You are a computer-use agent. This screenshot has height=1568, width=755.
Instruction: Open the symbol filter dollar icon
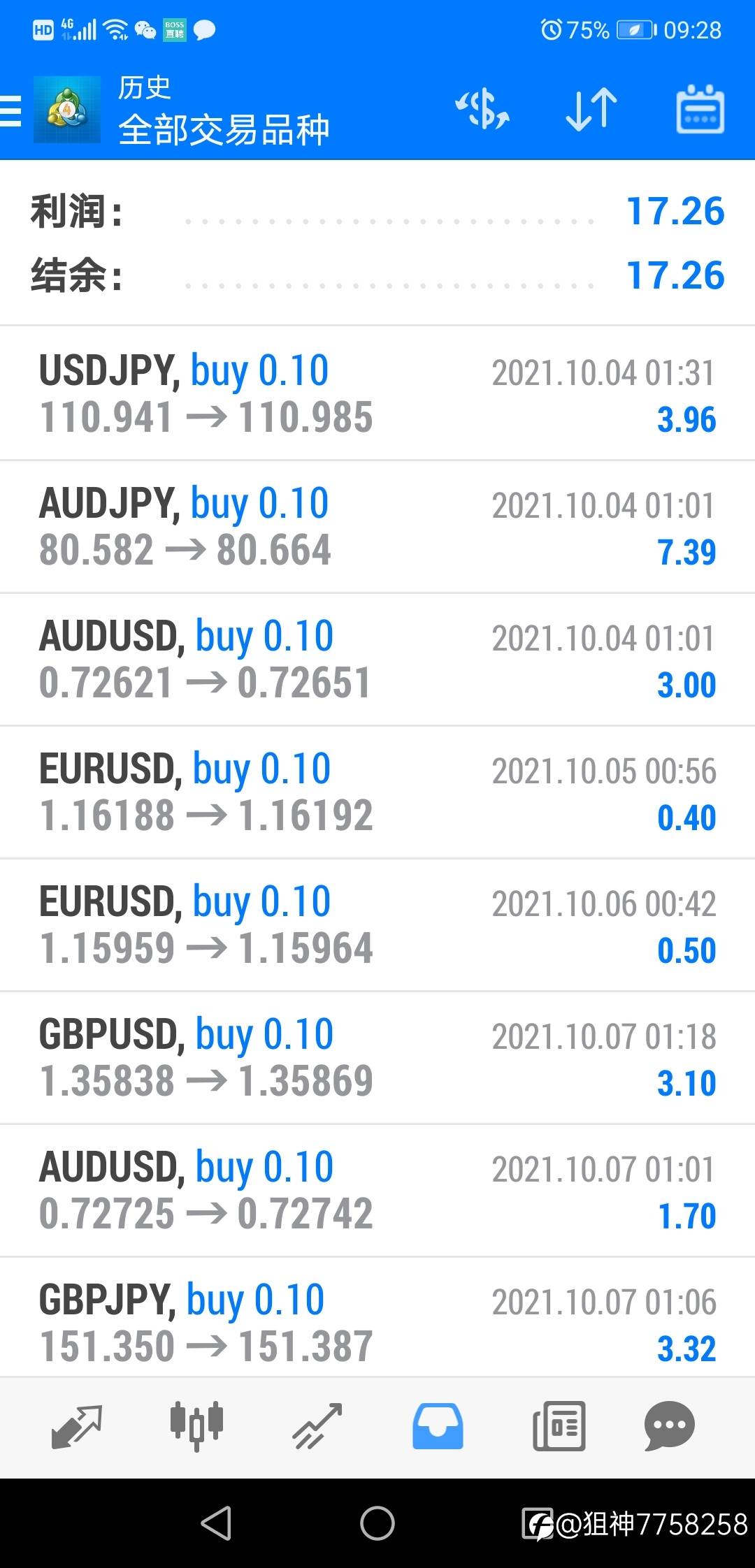[x=482, y=110]
